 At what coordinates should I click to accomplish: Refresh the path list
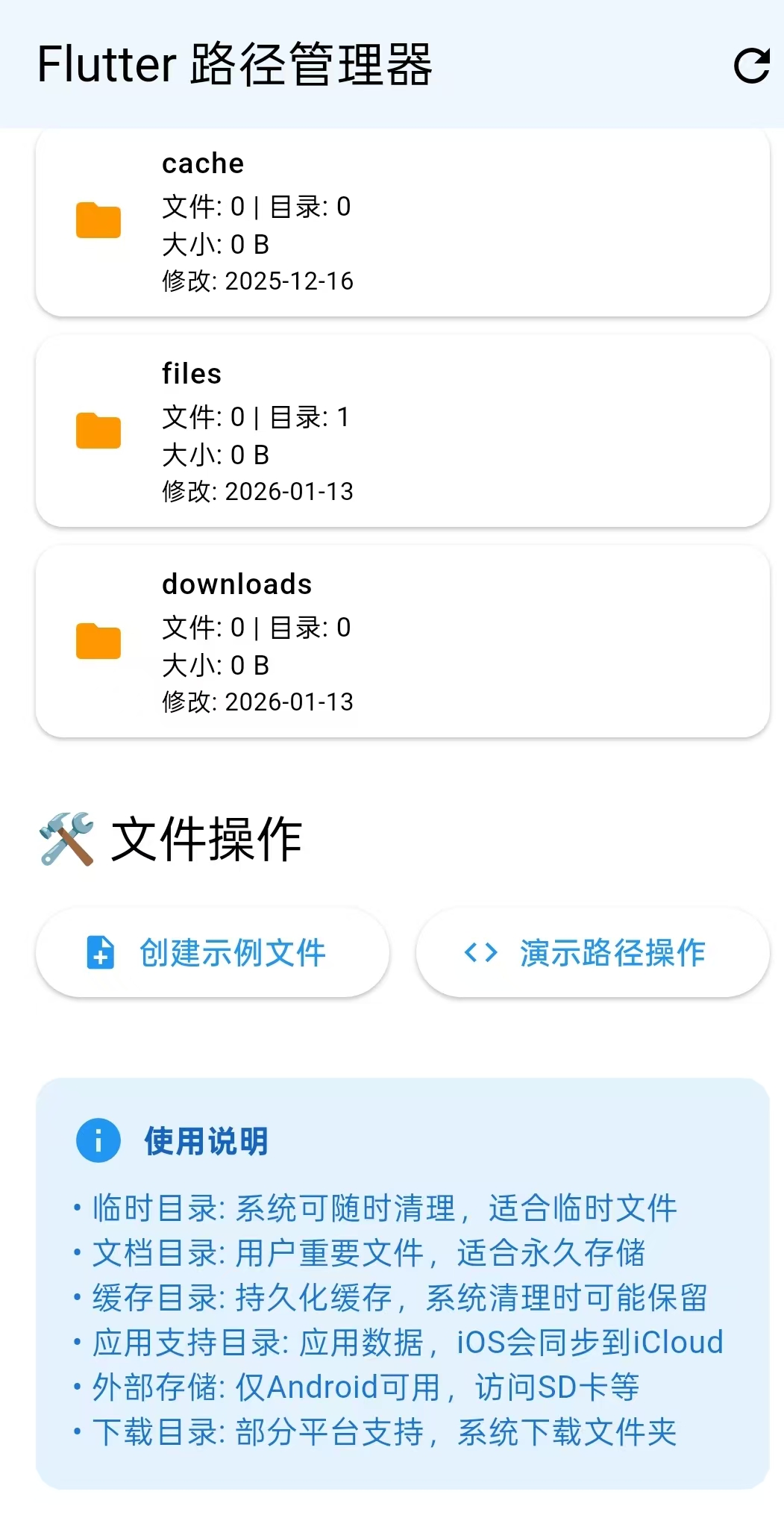(751, 66)
